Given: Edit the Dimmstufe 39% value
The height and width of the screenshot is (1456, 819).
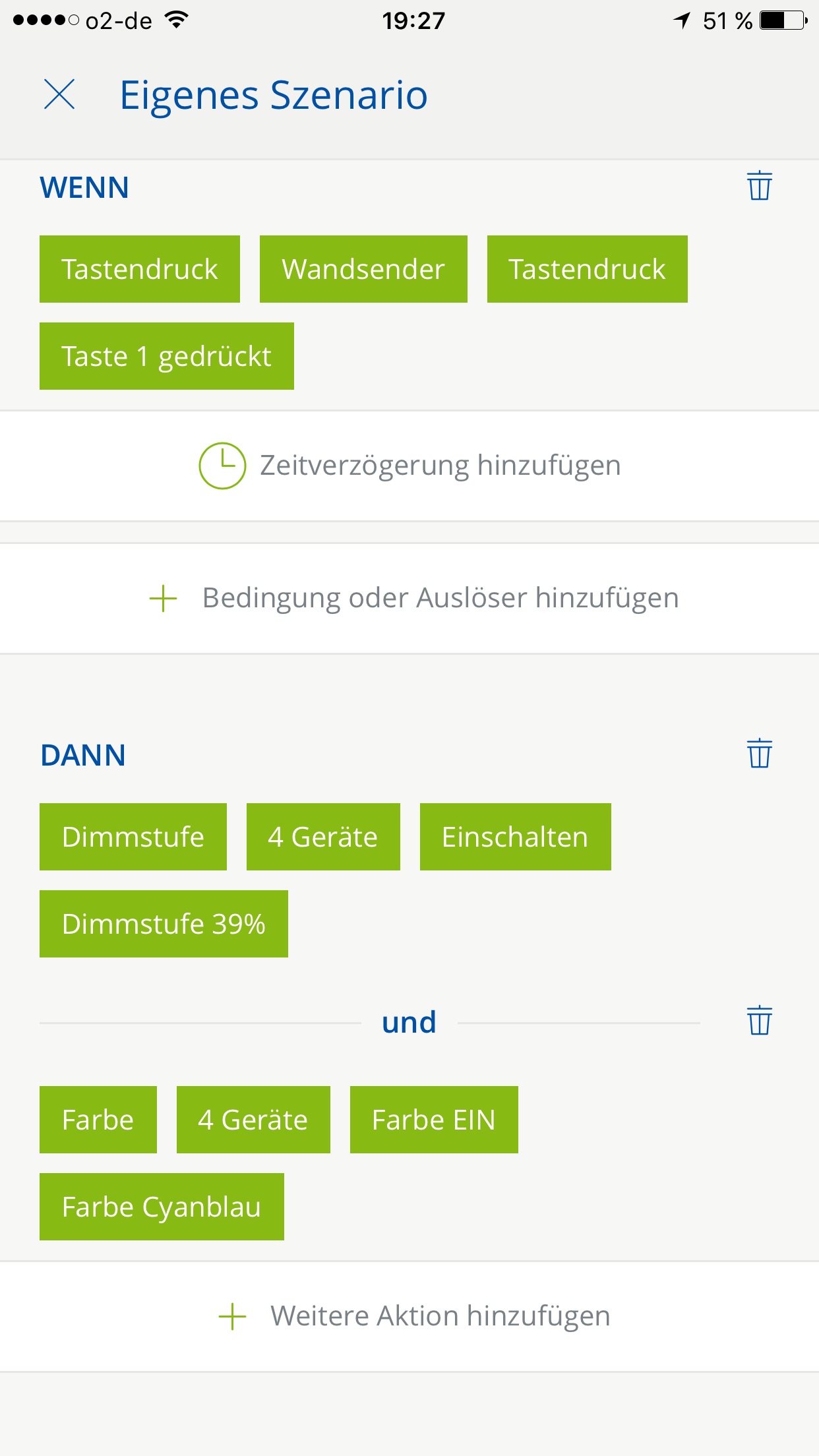Looking at the screenshot, I should [x=164, y=924].
